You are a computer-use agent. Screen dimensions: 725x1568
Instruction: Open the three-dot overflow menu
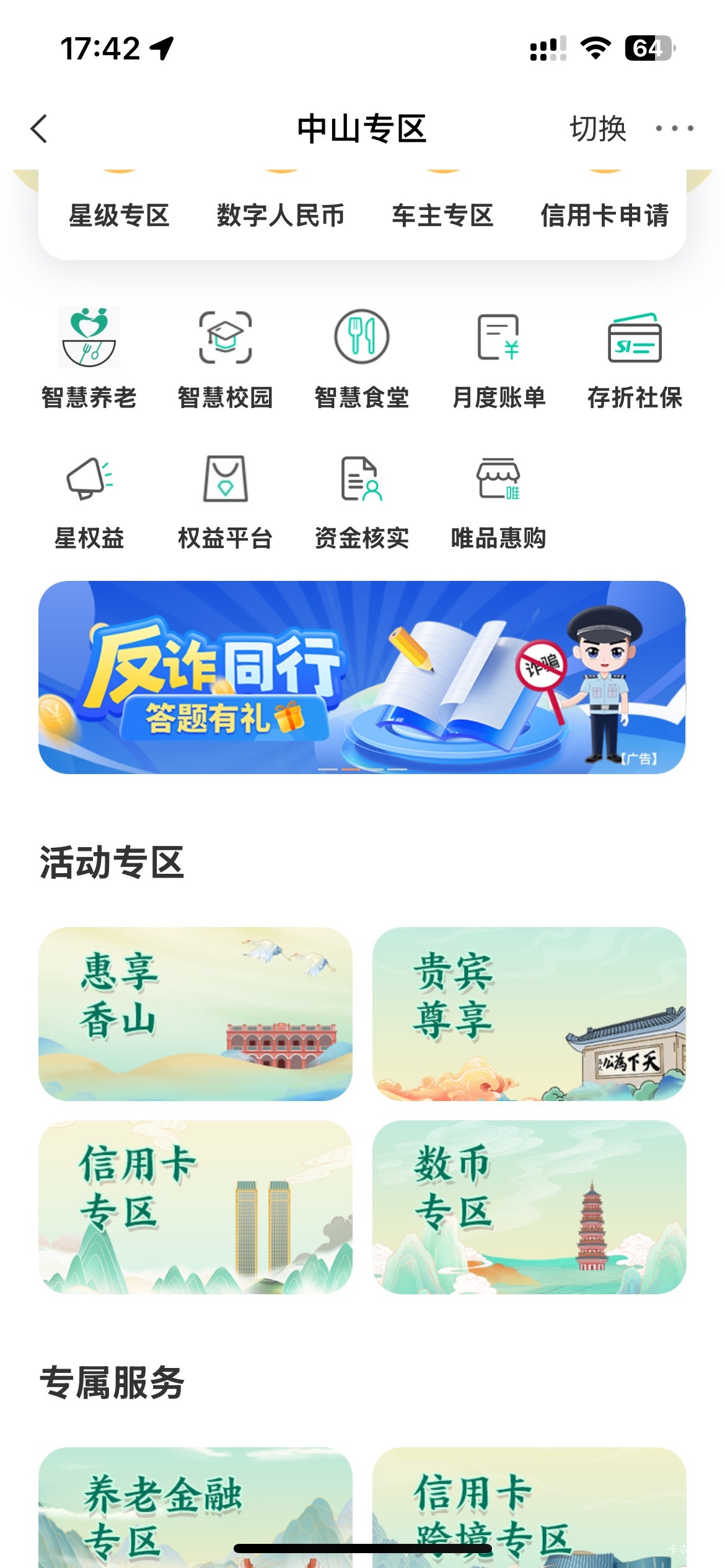click(x=674, y=129)
